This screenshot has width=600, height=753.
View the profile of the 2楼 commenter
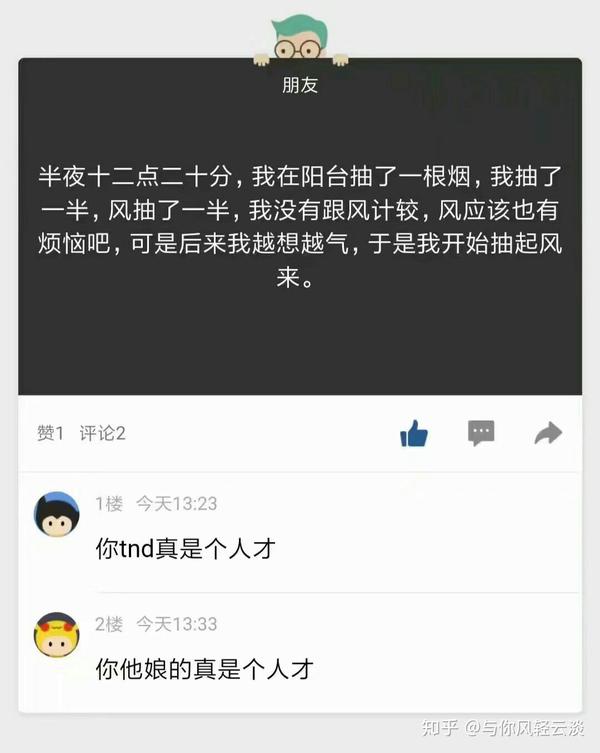pos(57,634)
